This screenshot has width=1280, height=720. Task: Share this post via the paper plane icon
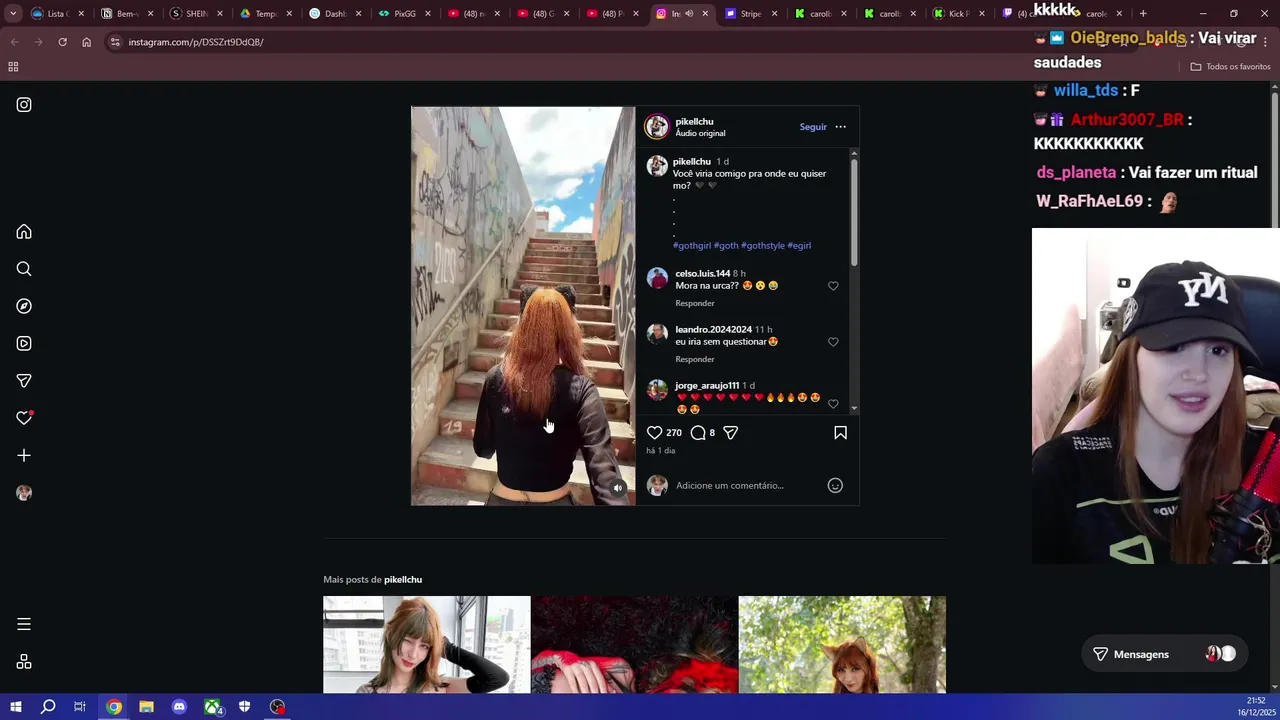tap(731, 433)
